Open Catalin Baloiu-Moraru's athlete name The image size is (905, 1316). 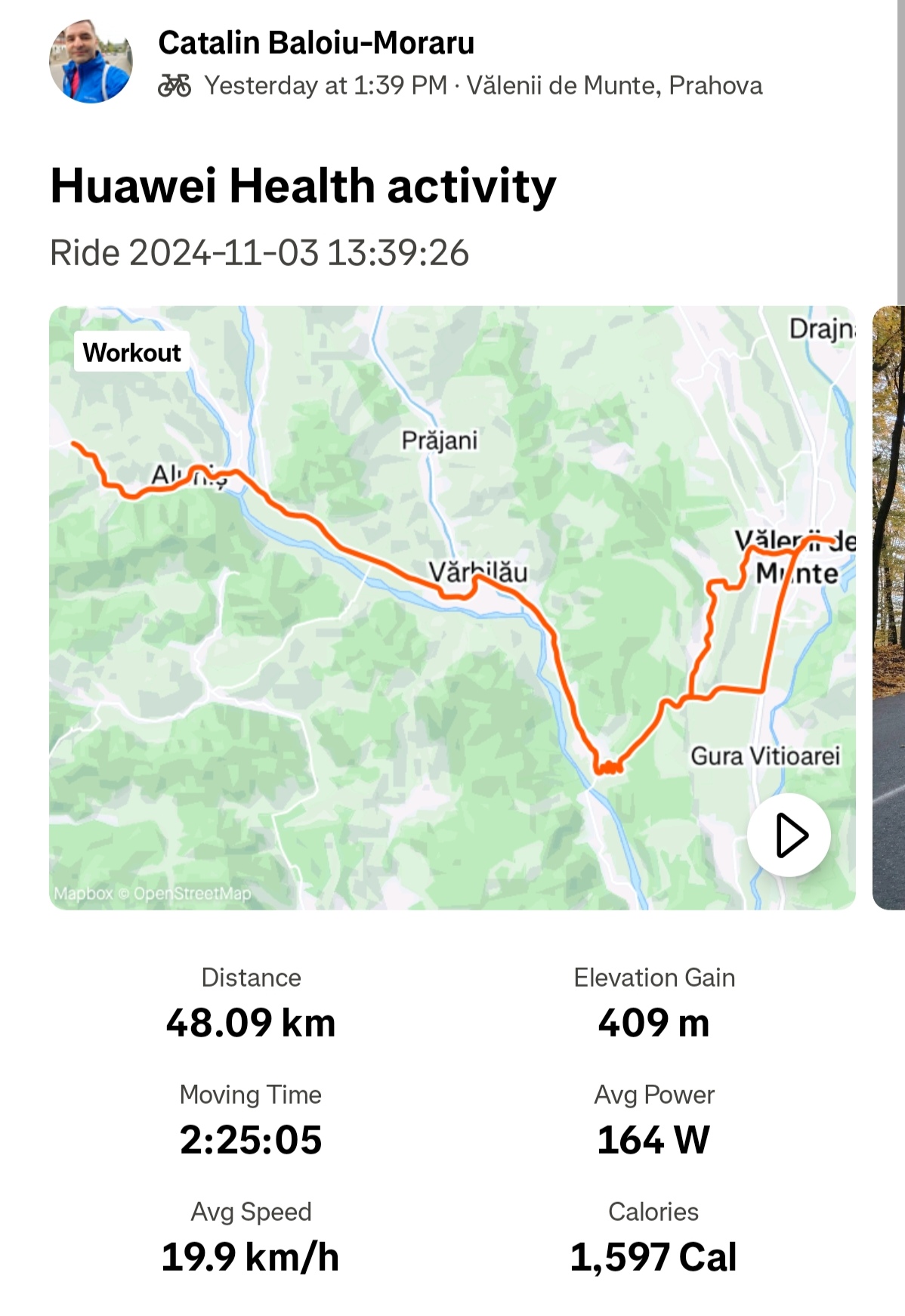coord(316,43)
